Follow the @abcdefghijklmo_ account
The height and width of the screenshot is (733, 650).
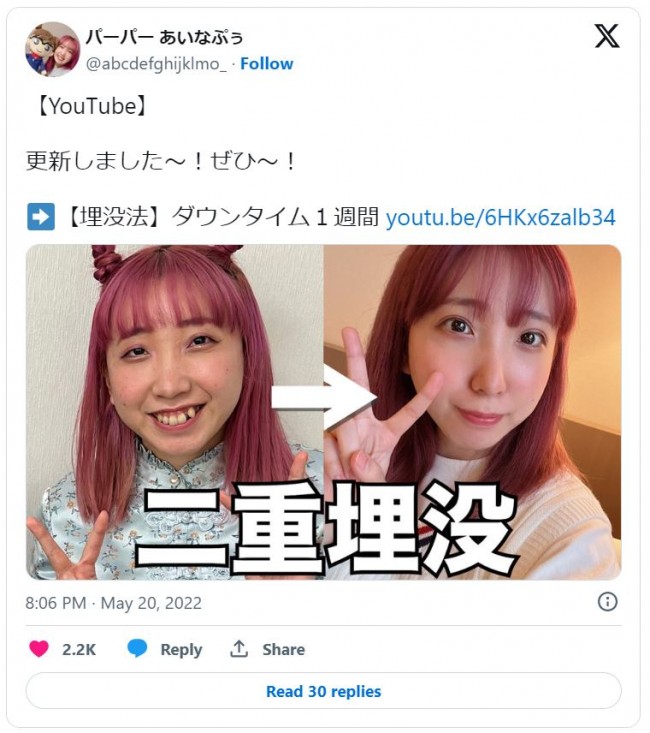click(x=266, y=64)
